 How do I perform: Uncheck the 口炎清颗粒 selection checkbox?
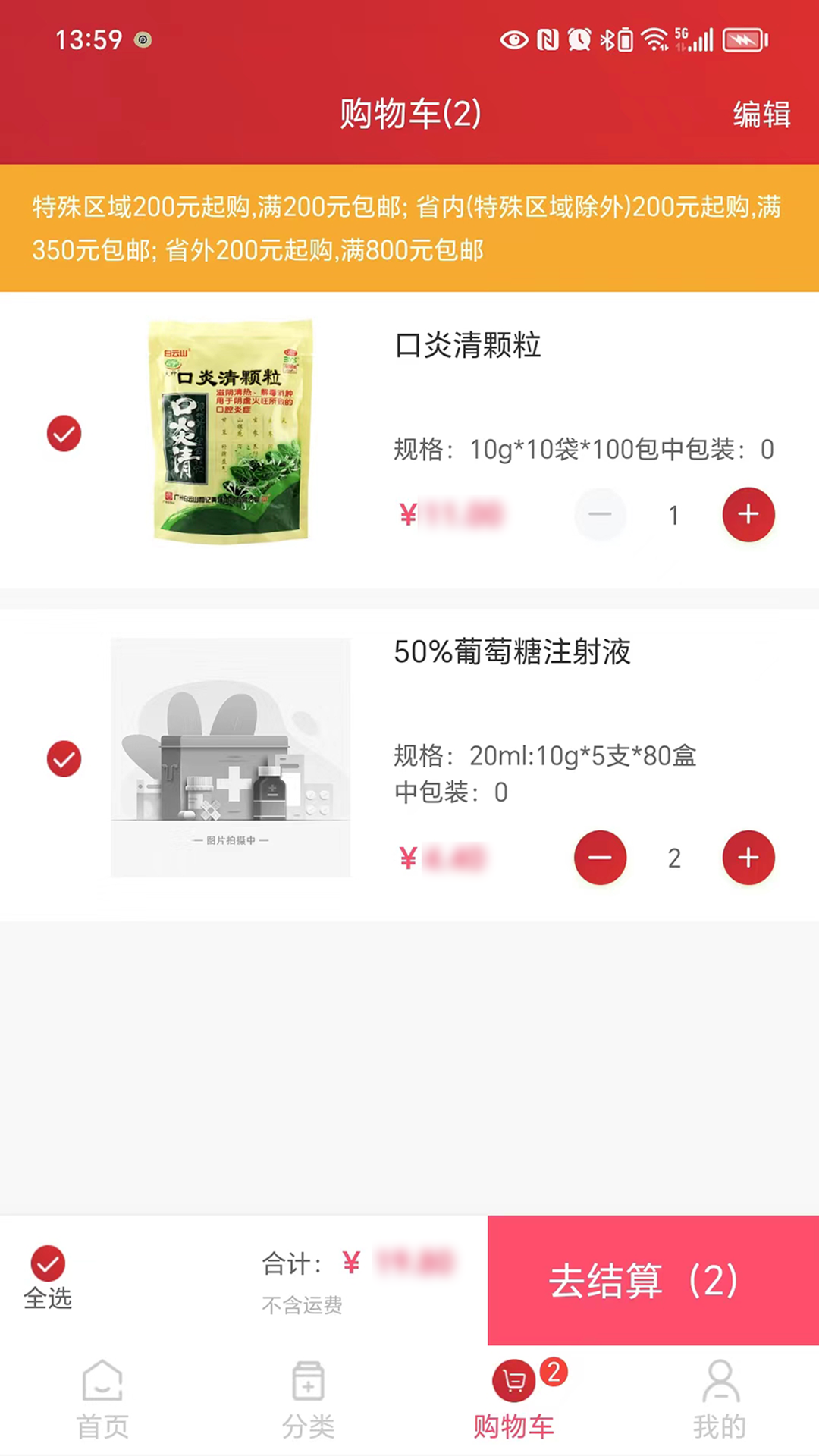[x=64, y=433]
